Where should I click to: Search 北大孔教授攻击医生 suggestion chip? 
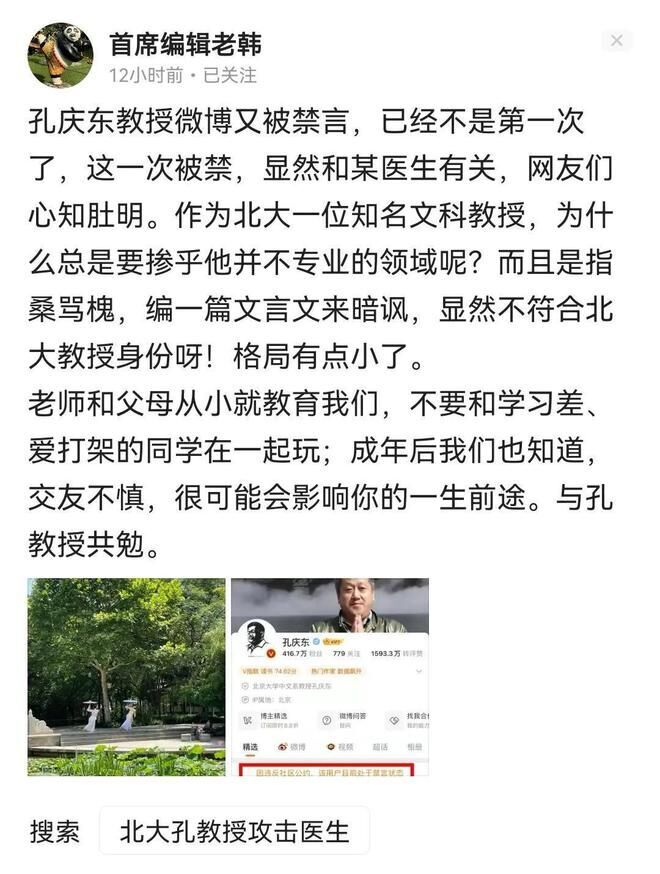tap(234, 831)
